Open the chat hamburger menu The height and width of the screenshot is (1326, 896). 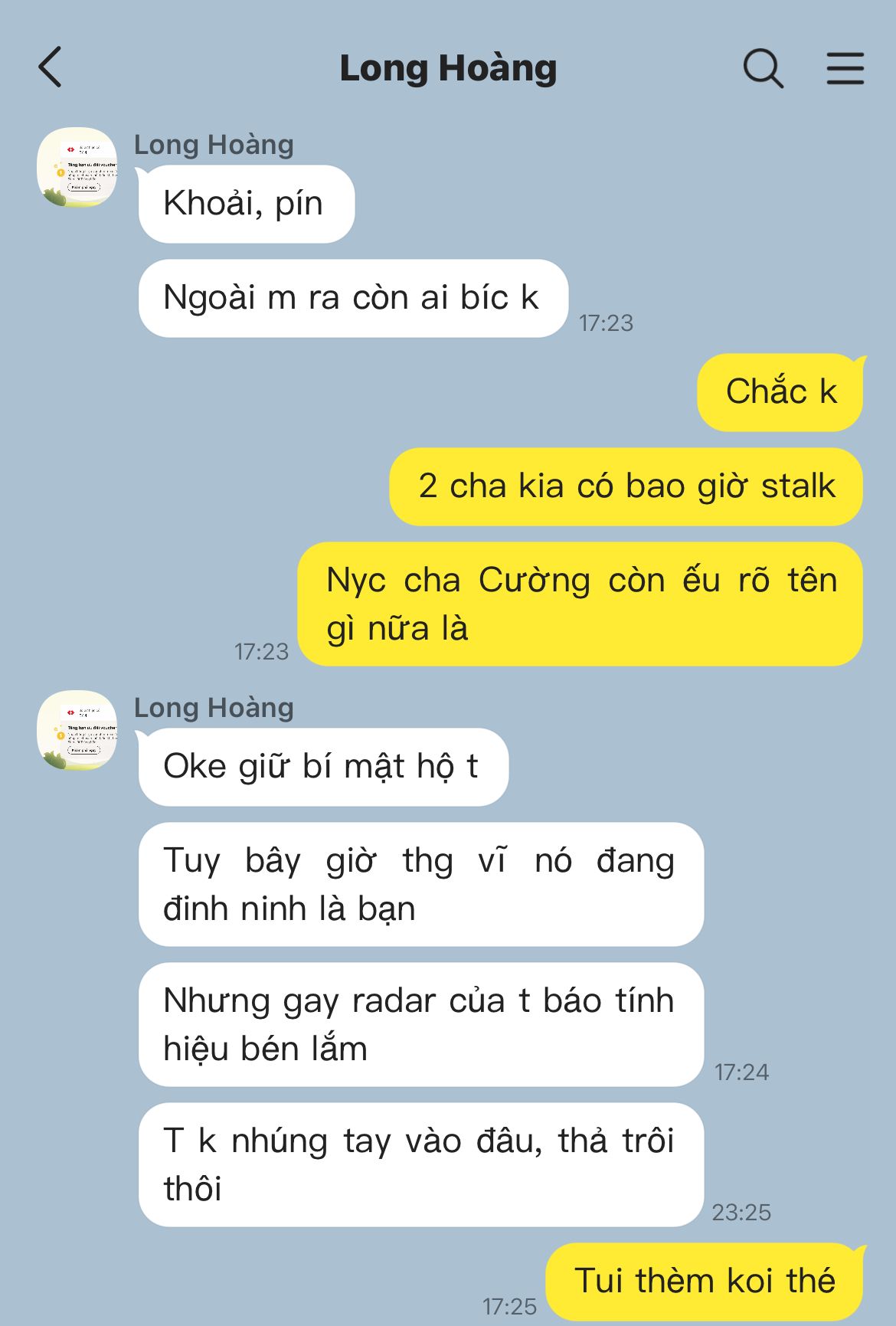pyautogui.click(x=845, y=69)
